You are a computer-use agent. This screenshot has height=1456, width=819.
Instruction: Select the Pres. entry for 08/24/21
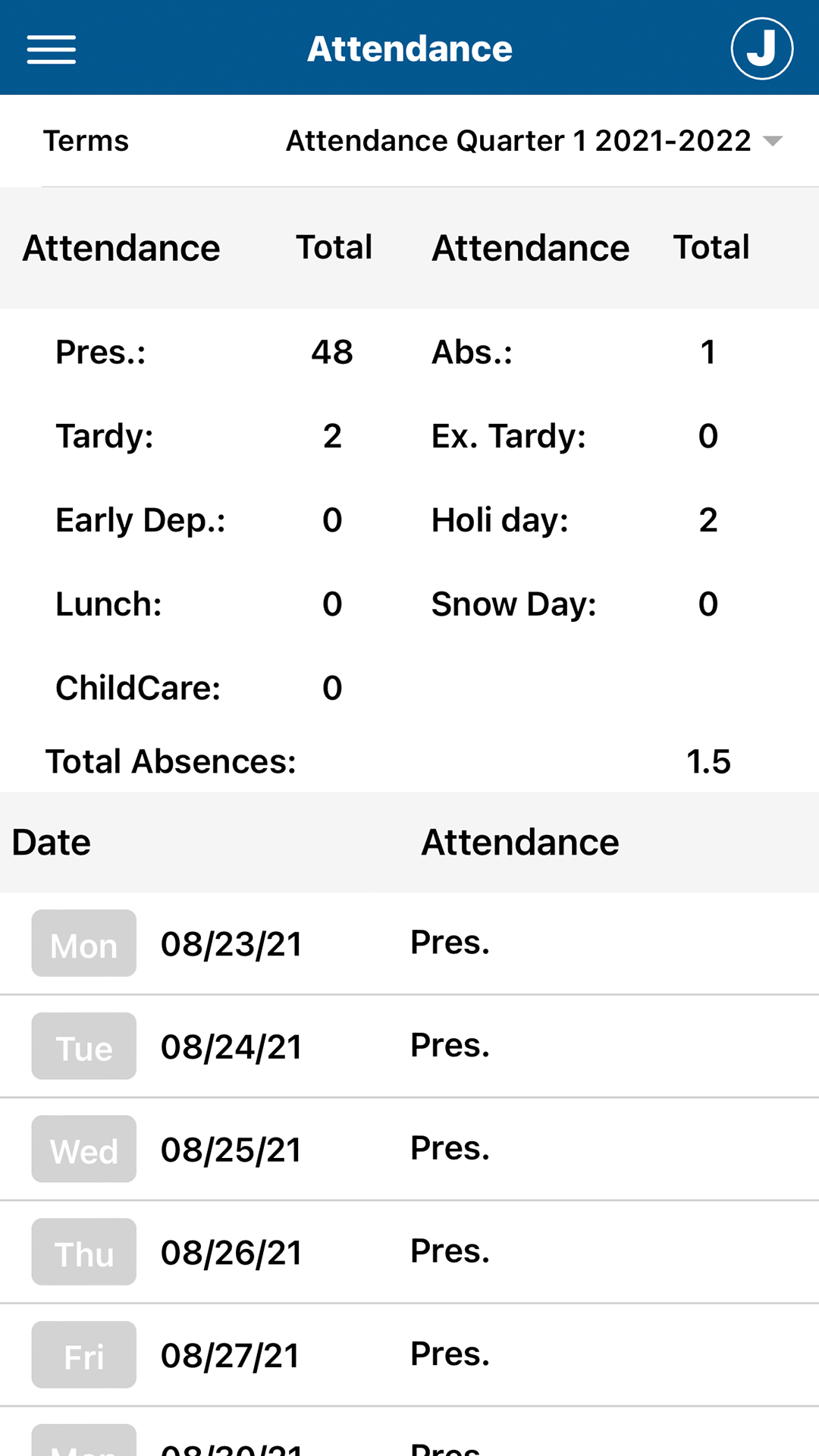449,1046
